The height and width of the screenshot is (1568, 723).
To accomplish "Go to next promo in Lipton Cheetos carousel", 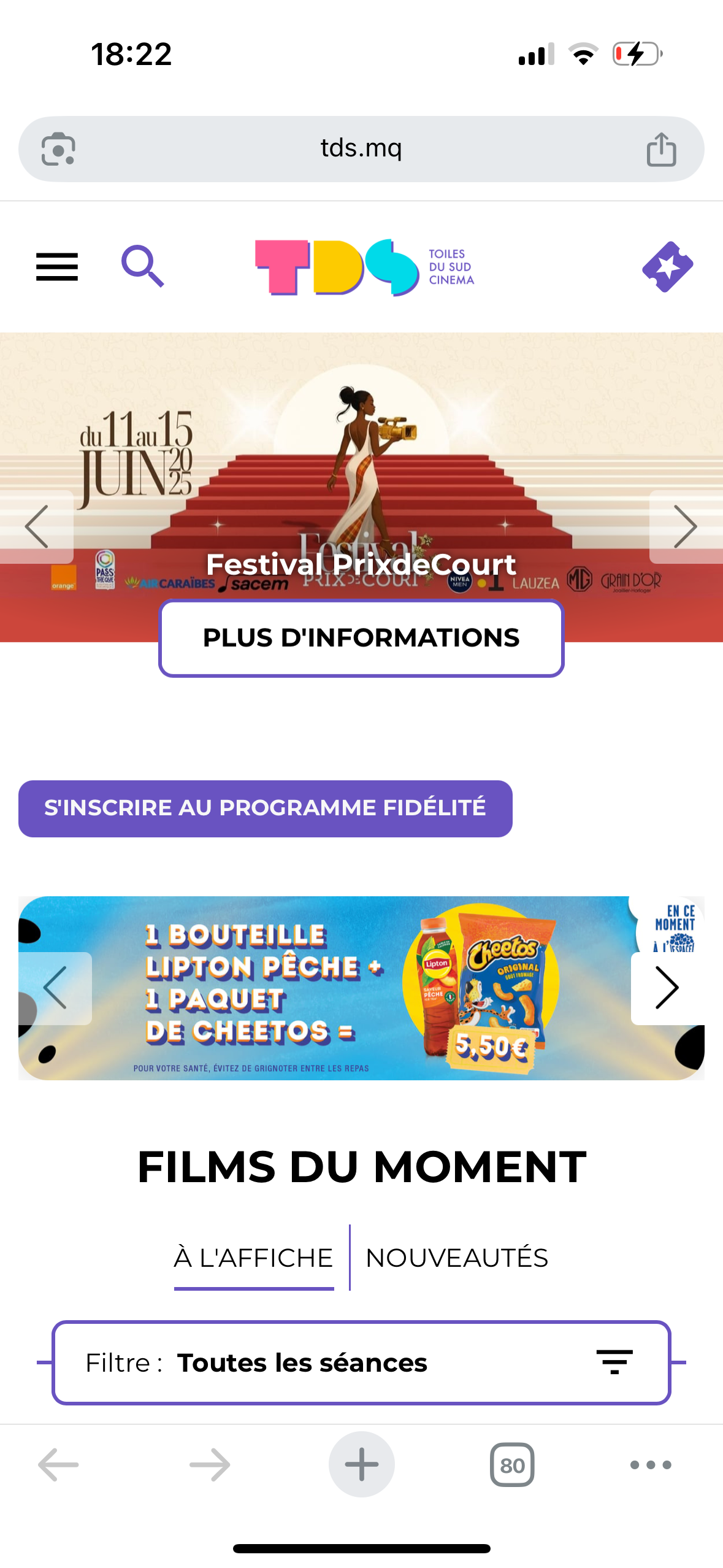I will [x=667, y=988].
